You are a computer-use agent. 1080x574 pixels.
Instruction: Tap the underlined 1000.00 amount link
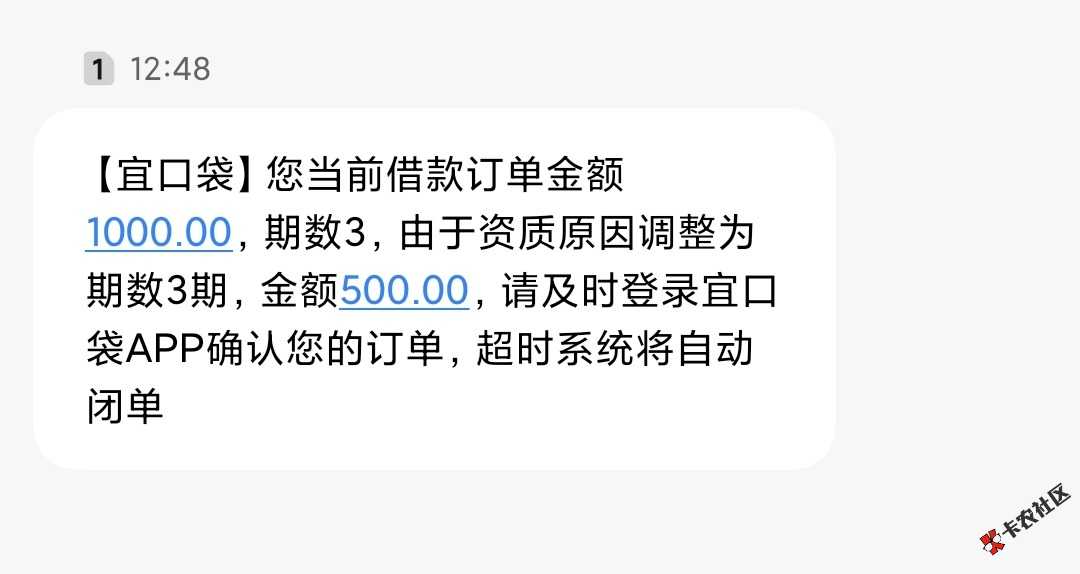(x=159, y=234)
